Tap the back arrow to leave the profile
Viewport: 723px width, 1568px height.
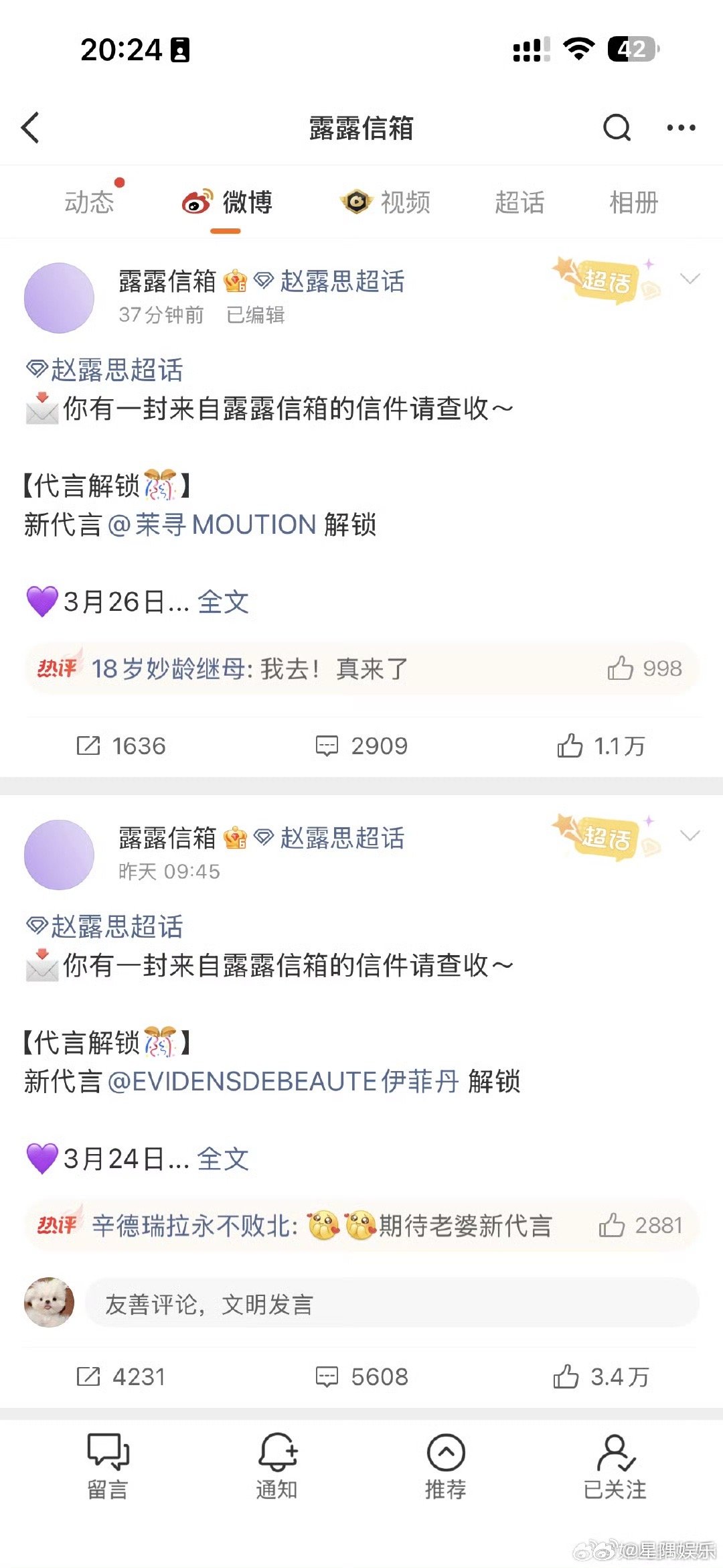coord(31,127)
